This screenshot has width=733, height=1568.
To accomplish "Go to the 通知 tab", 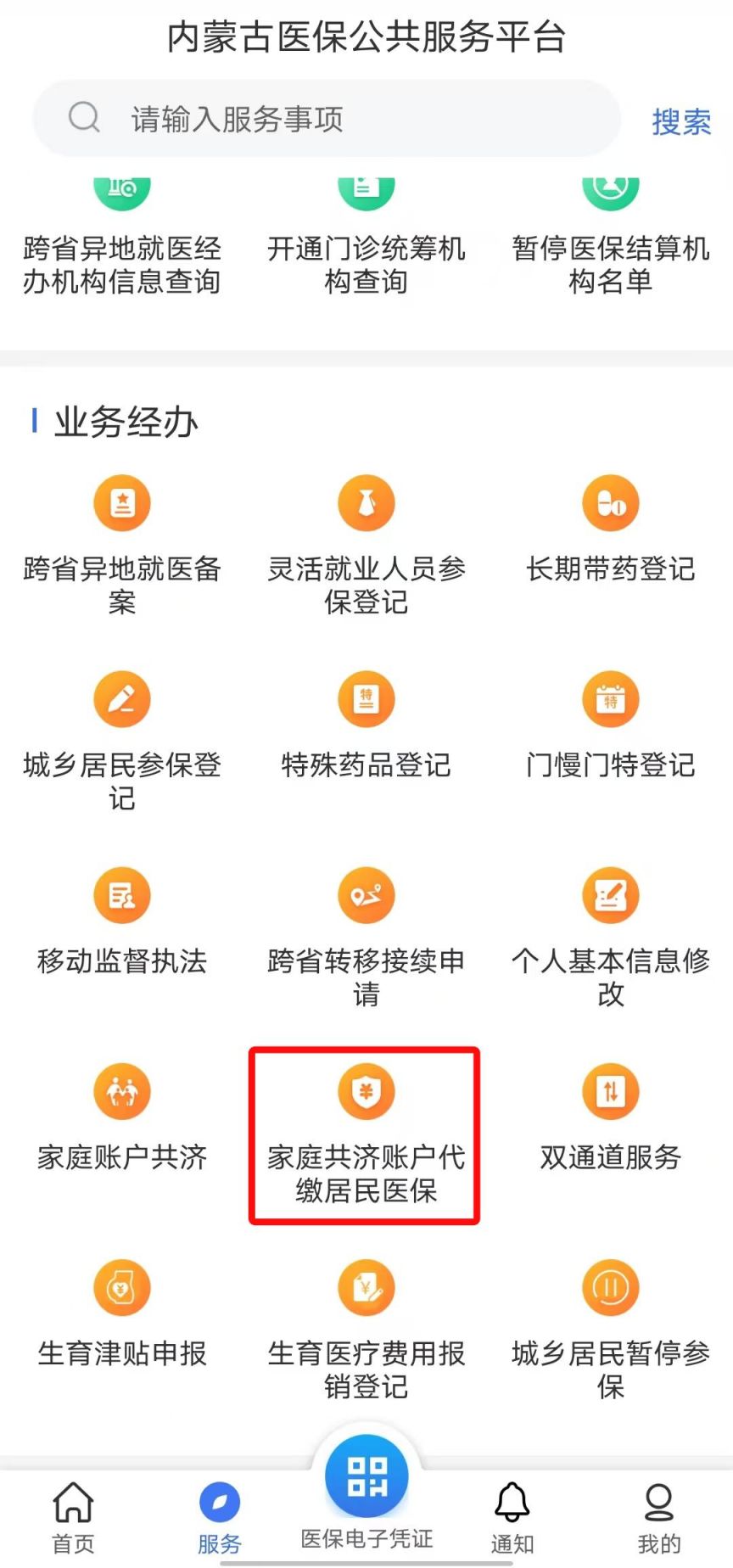I will pos(512,1519).
